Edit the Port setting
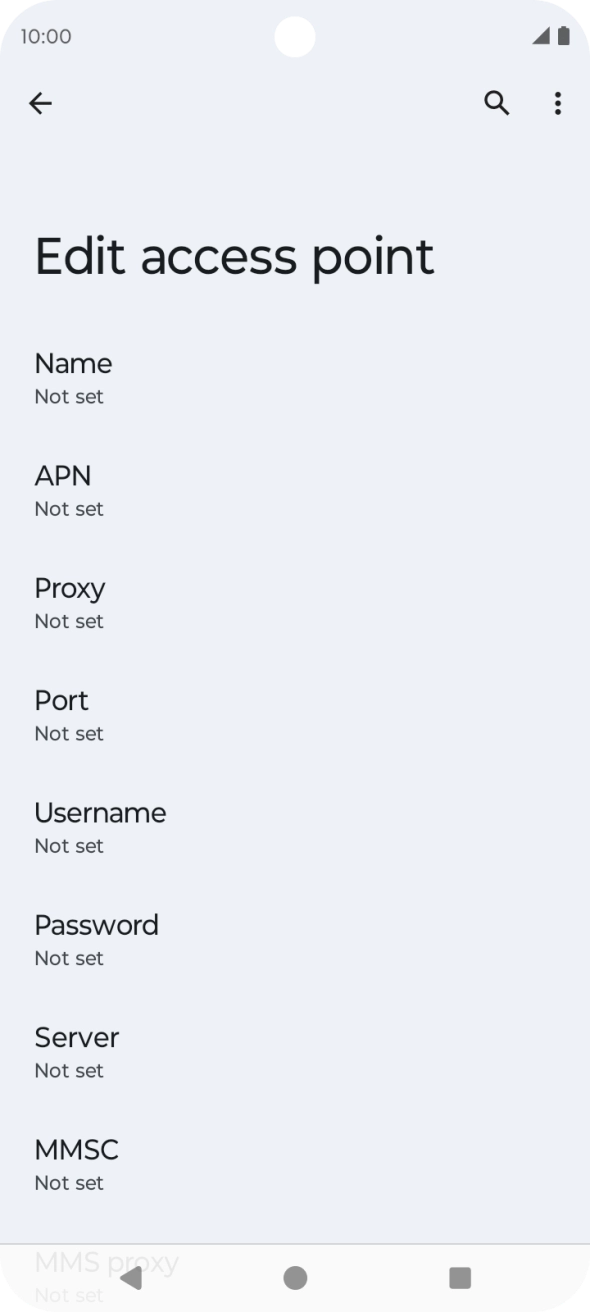 click(295, 715)
